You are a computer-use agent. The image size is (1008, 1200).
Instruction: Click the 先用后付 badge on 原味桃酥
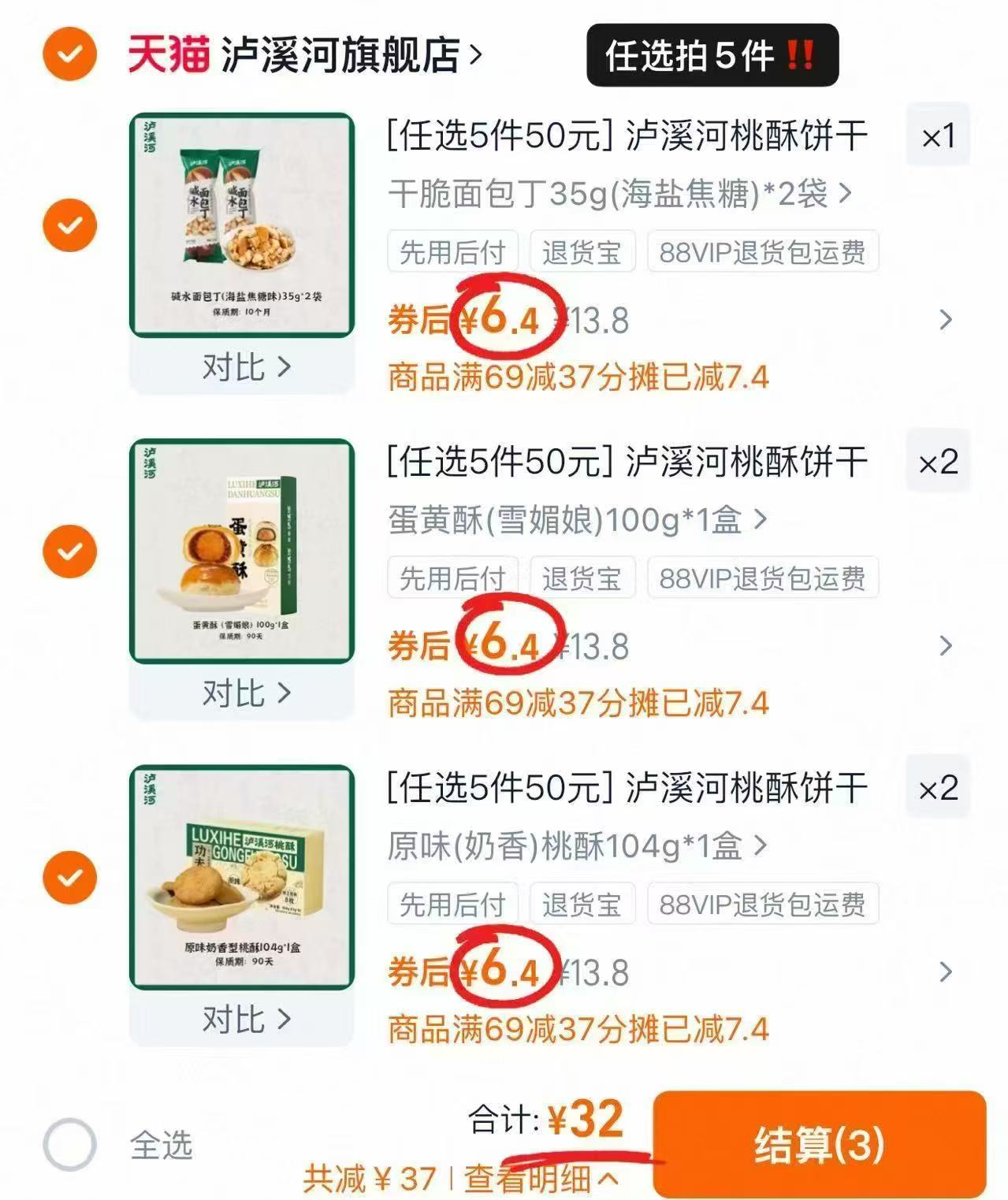(453, 903)
